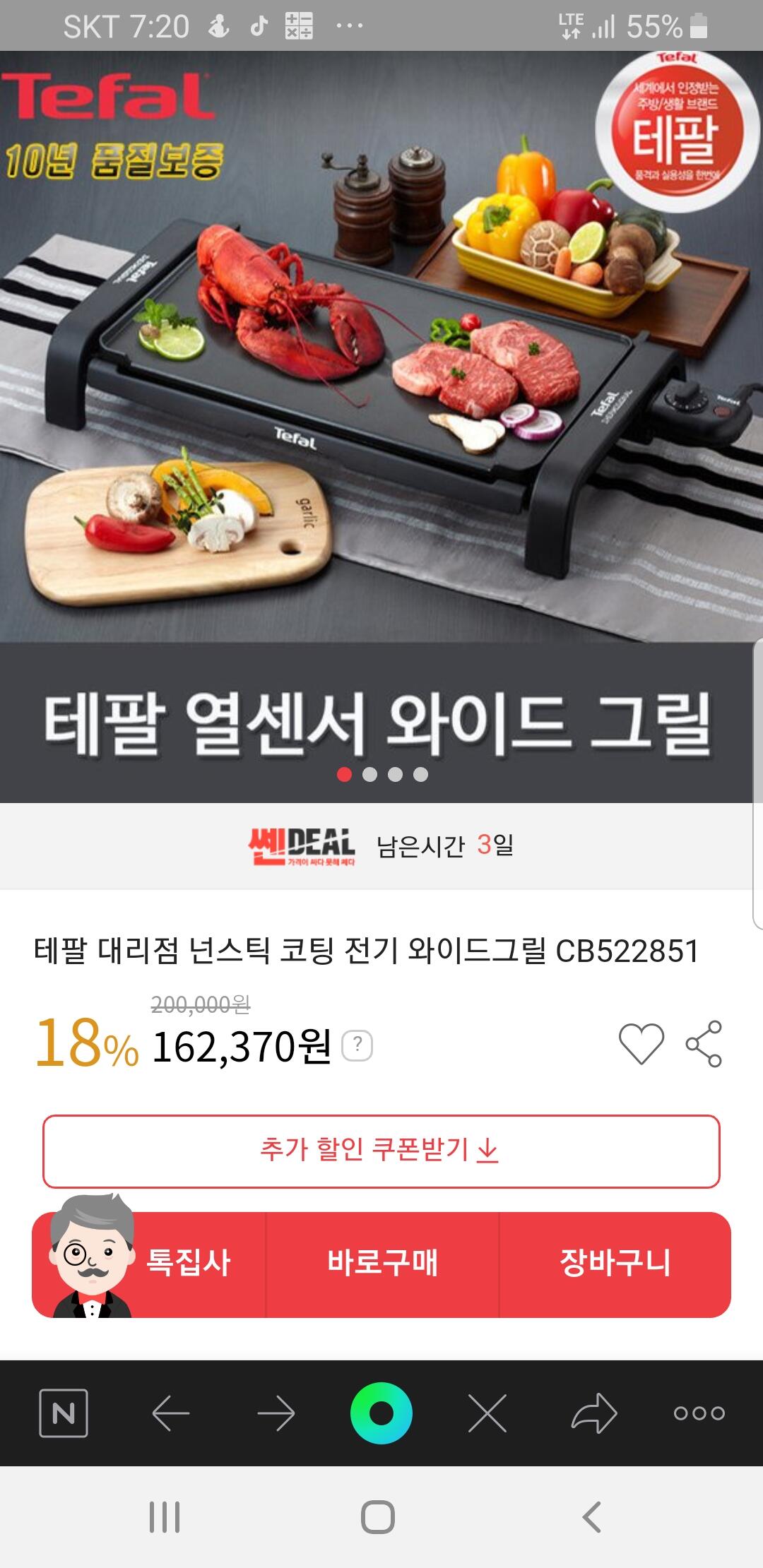763x1568 pixels.
Task: Add product to wishlist with heart icon
Action: click(641, 1043)
